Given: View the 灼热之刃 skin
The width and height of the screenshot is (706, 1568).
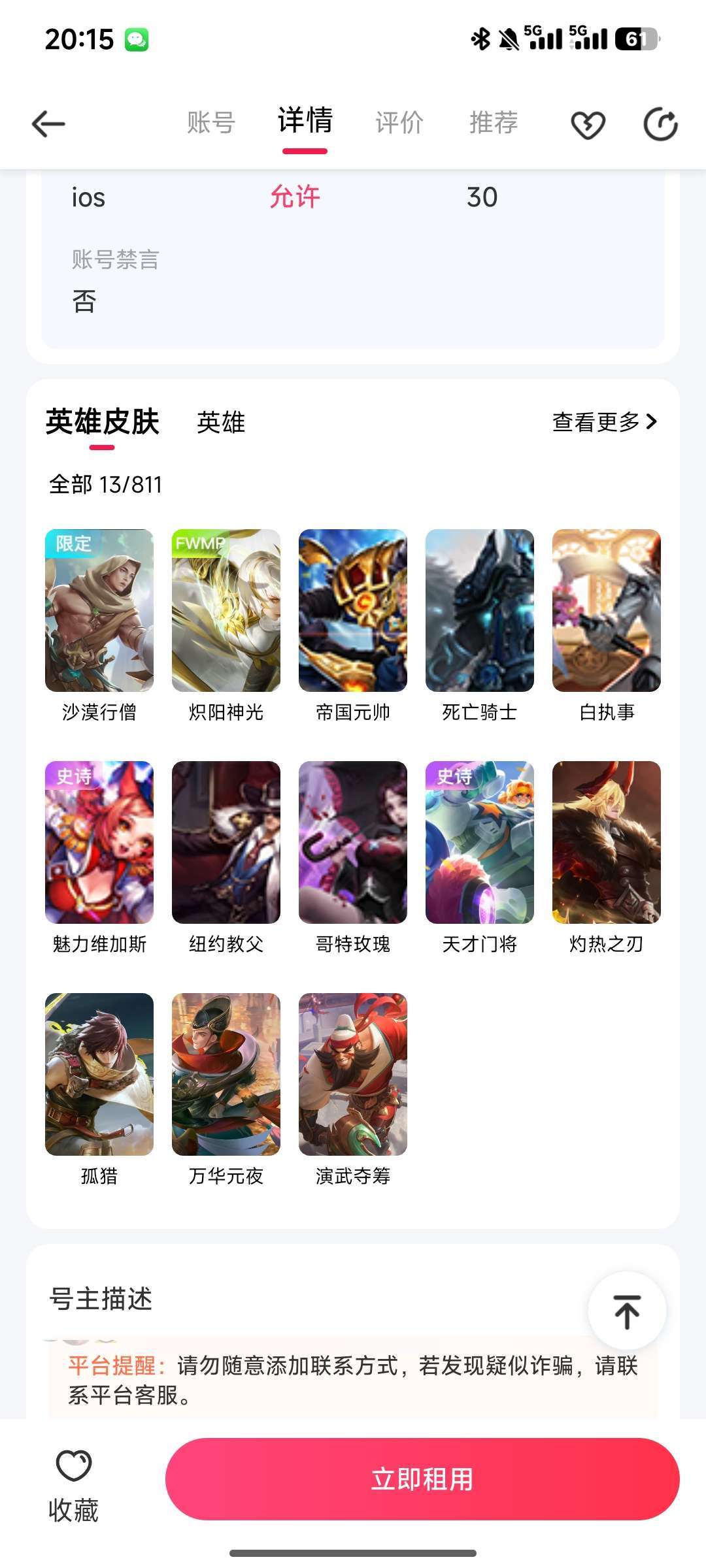Looking at the screenshot, I should tap(607, 843).
